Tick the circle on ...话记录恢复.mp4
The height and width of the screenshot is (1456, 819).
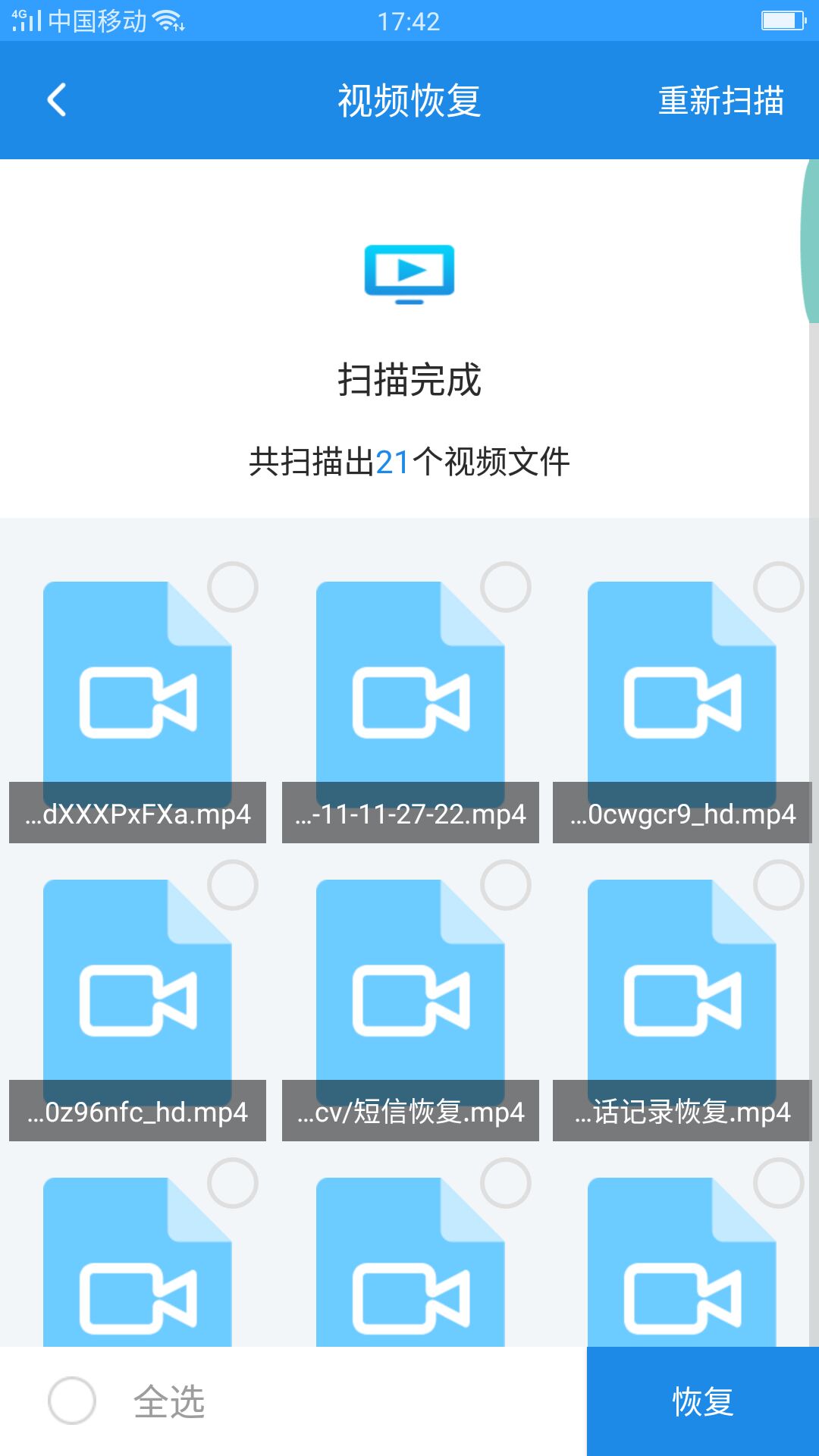pyautogui.click(x=778, y=885)
